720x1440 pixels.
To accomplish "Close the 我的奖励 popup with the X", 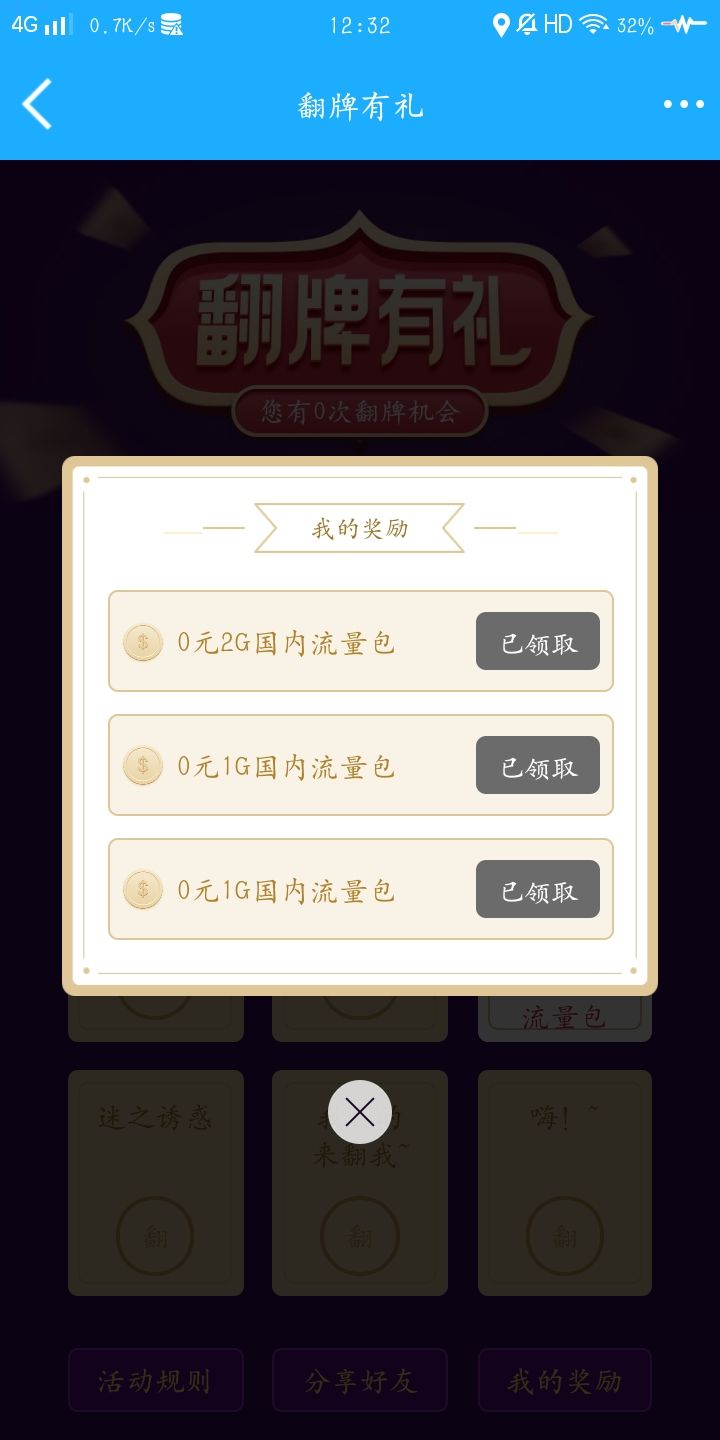I will (359, 1112).
